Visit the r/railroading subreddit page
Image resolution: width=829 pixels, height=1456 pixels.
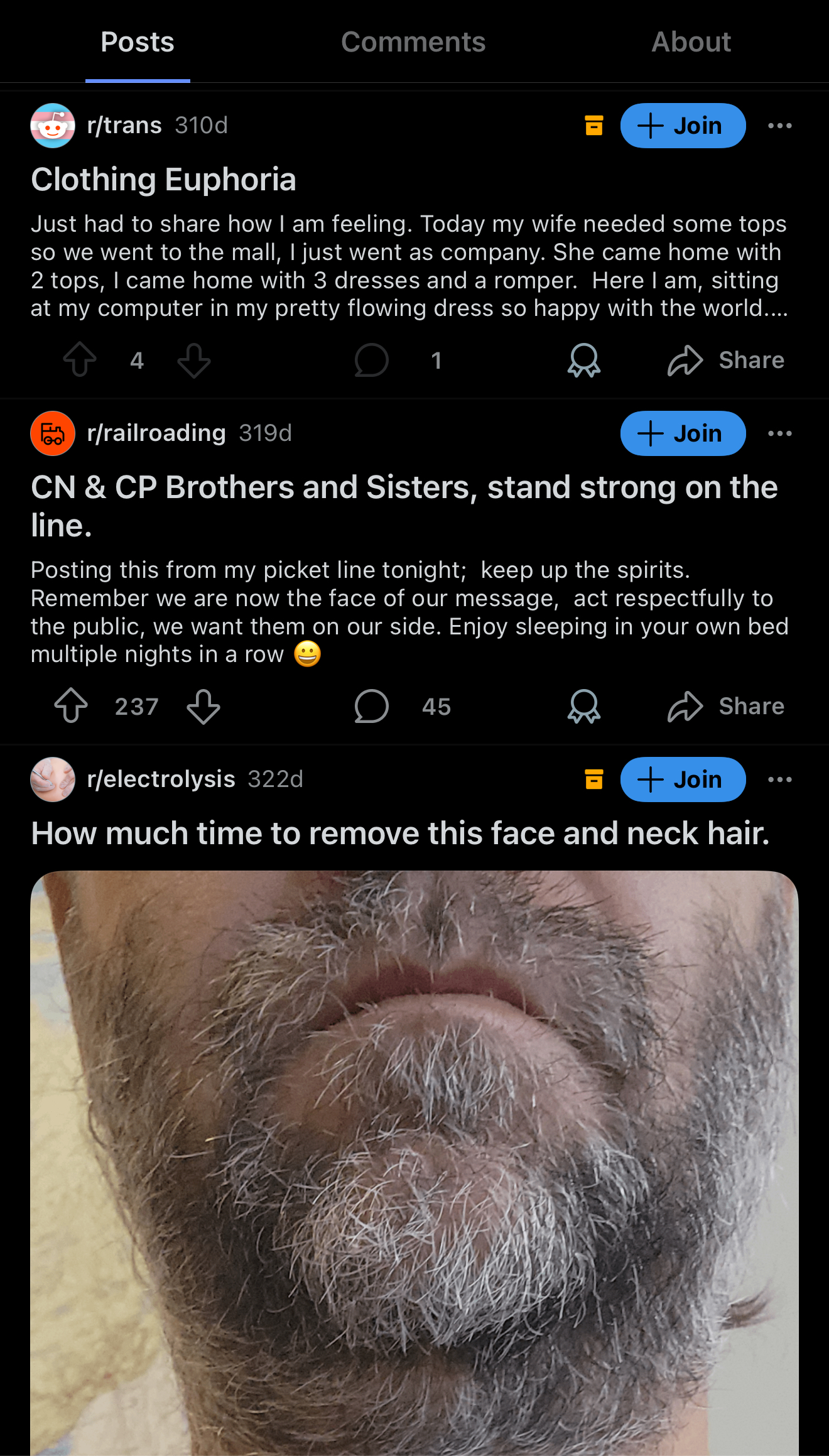point(156,433)
